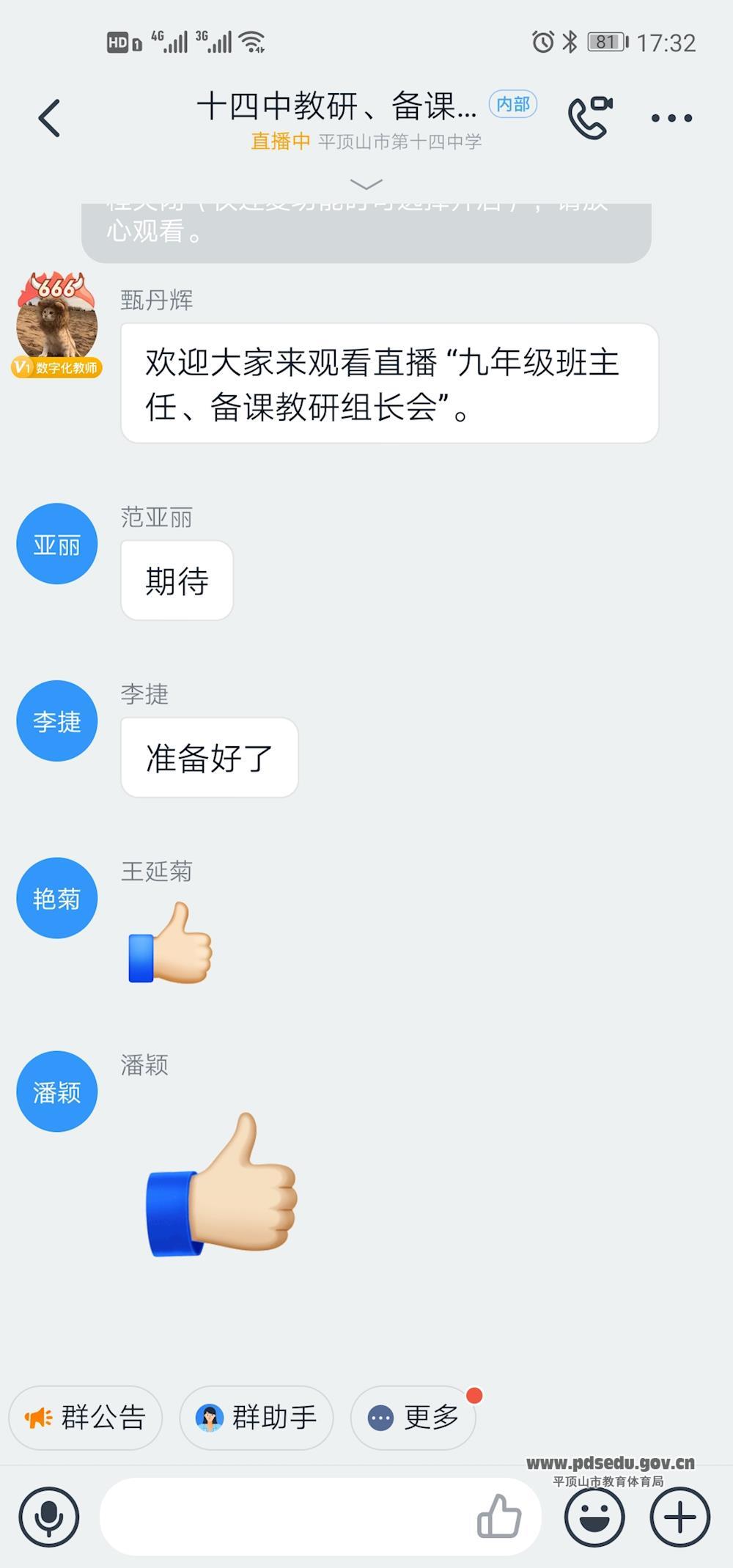Start a voice or video call
The width and height of the screenshot is (733, 1568).
(589, 118)
